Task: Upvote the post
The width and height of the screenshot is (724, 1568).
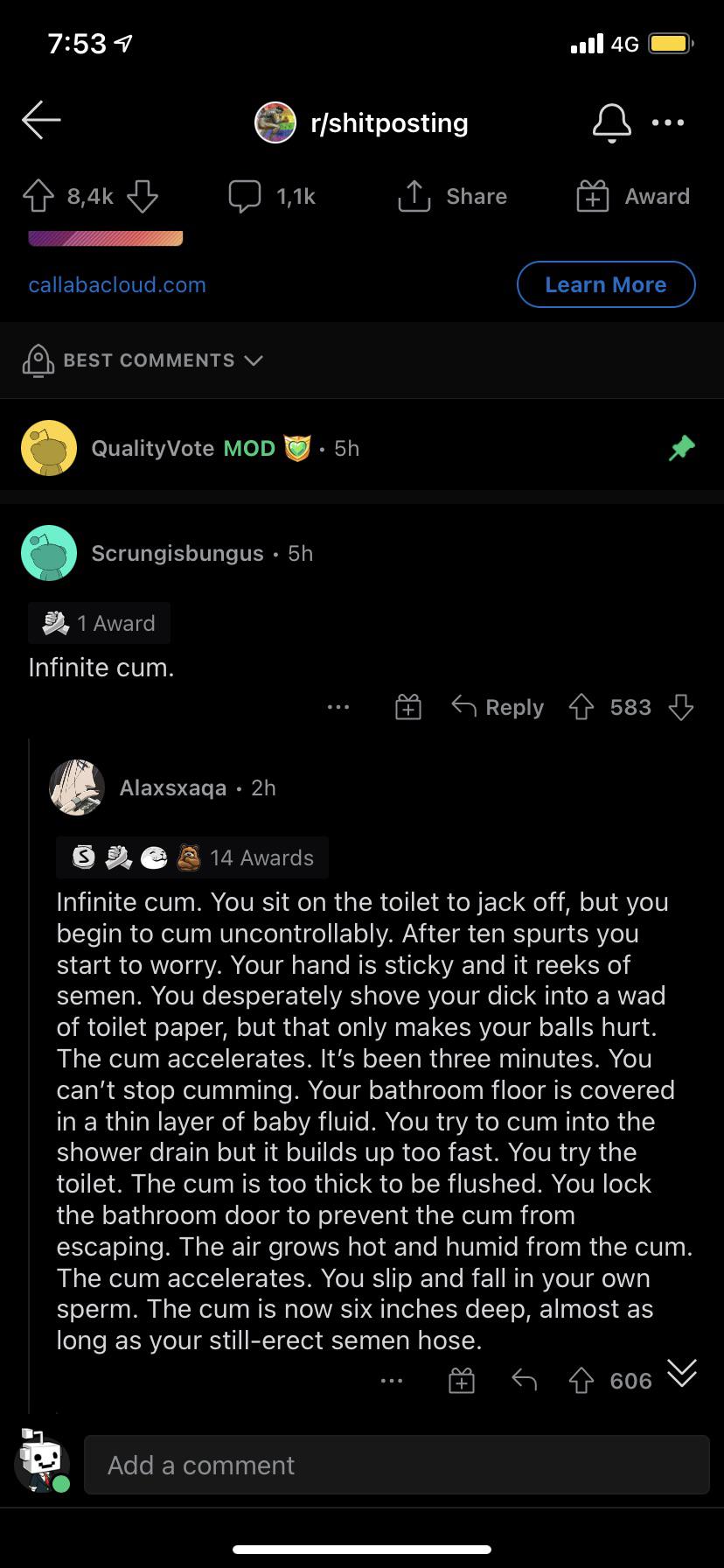Action: (x=38, y=195)
